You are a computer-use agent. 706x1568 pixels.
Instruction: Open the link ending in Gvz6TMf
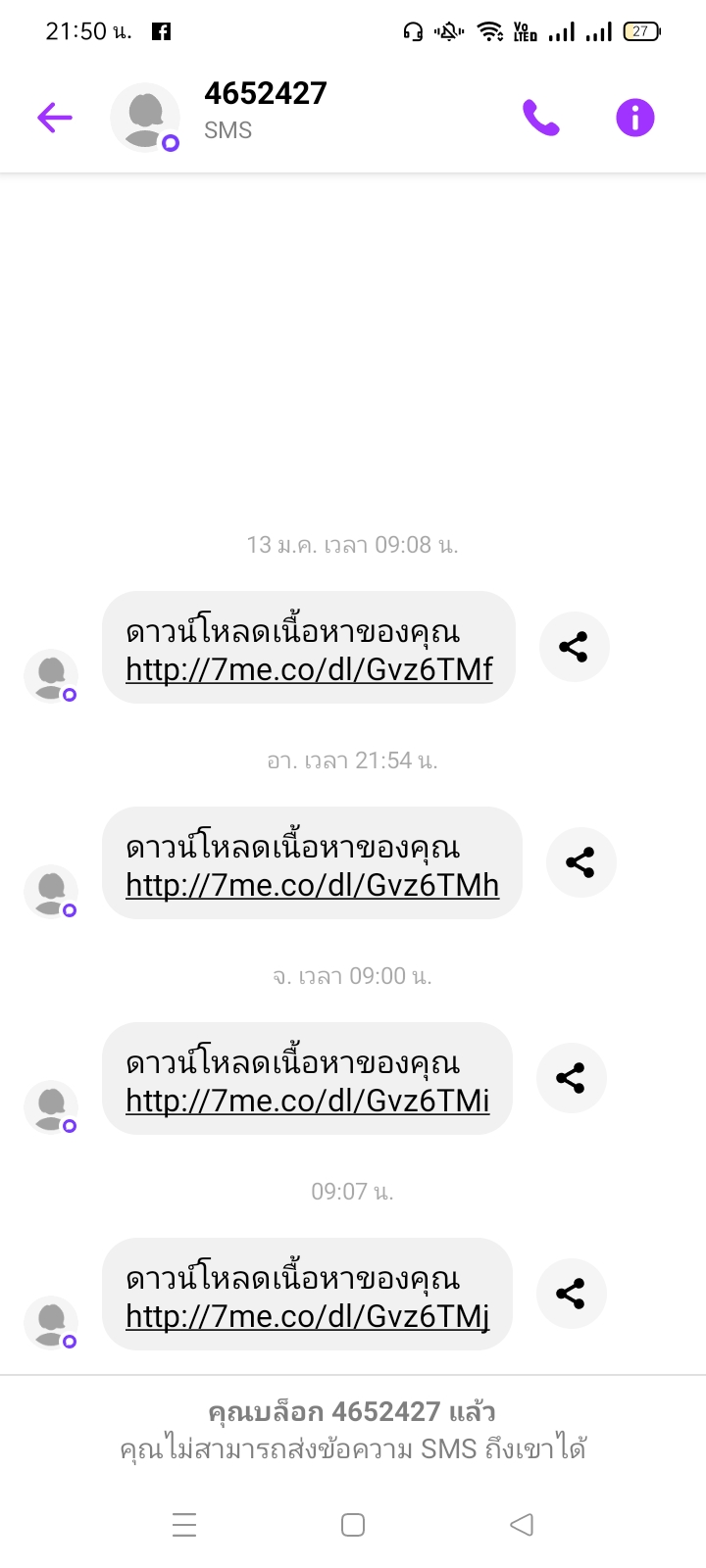pyautogui.click(x=309, y=669)
